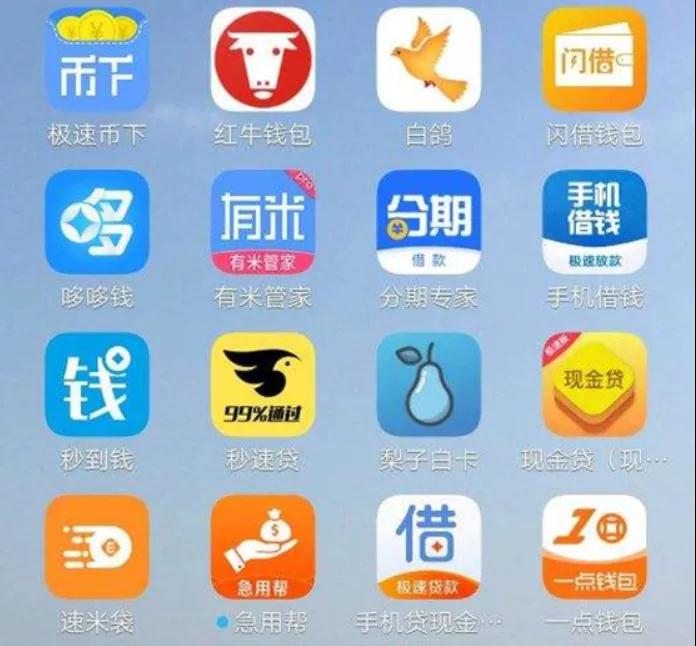This screenshot has height=646, width=696.
Task: Open the 分期专家 app
Action: pos(428,221)
